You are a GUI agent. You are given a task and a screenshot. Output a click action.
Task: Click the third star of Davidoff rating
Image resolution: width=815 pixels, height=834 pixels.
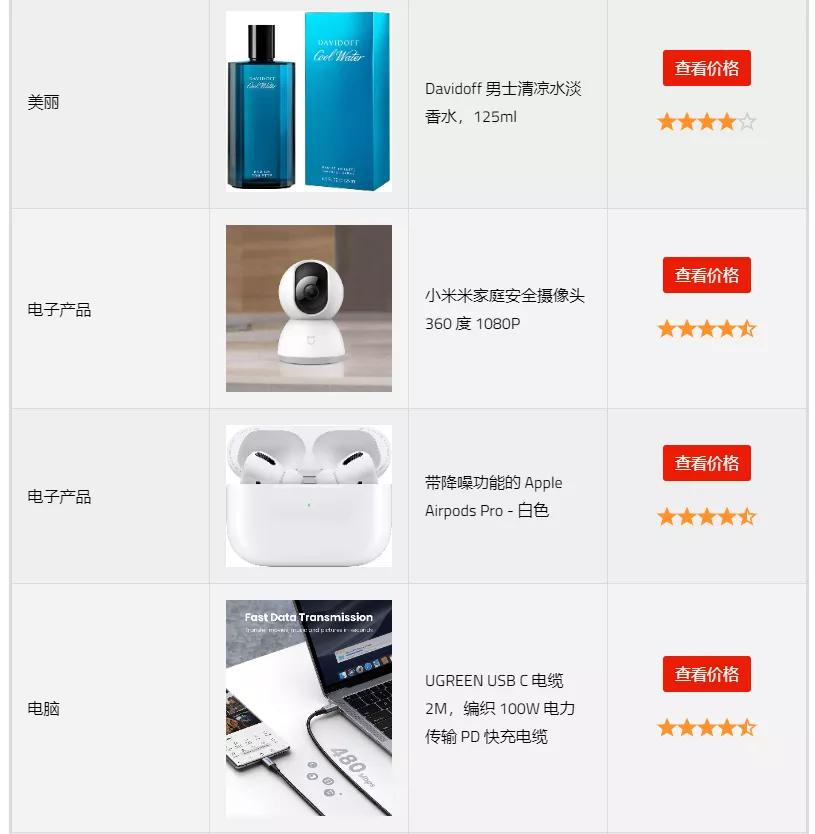pyautogui.click(x=707, y=121)
